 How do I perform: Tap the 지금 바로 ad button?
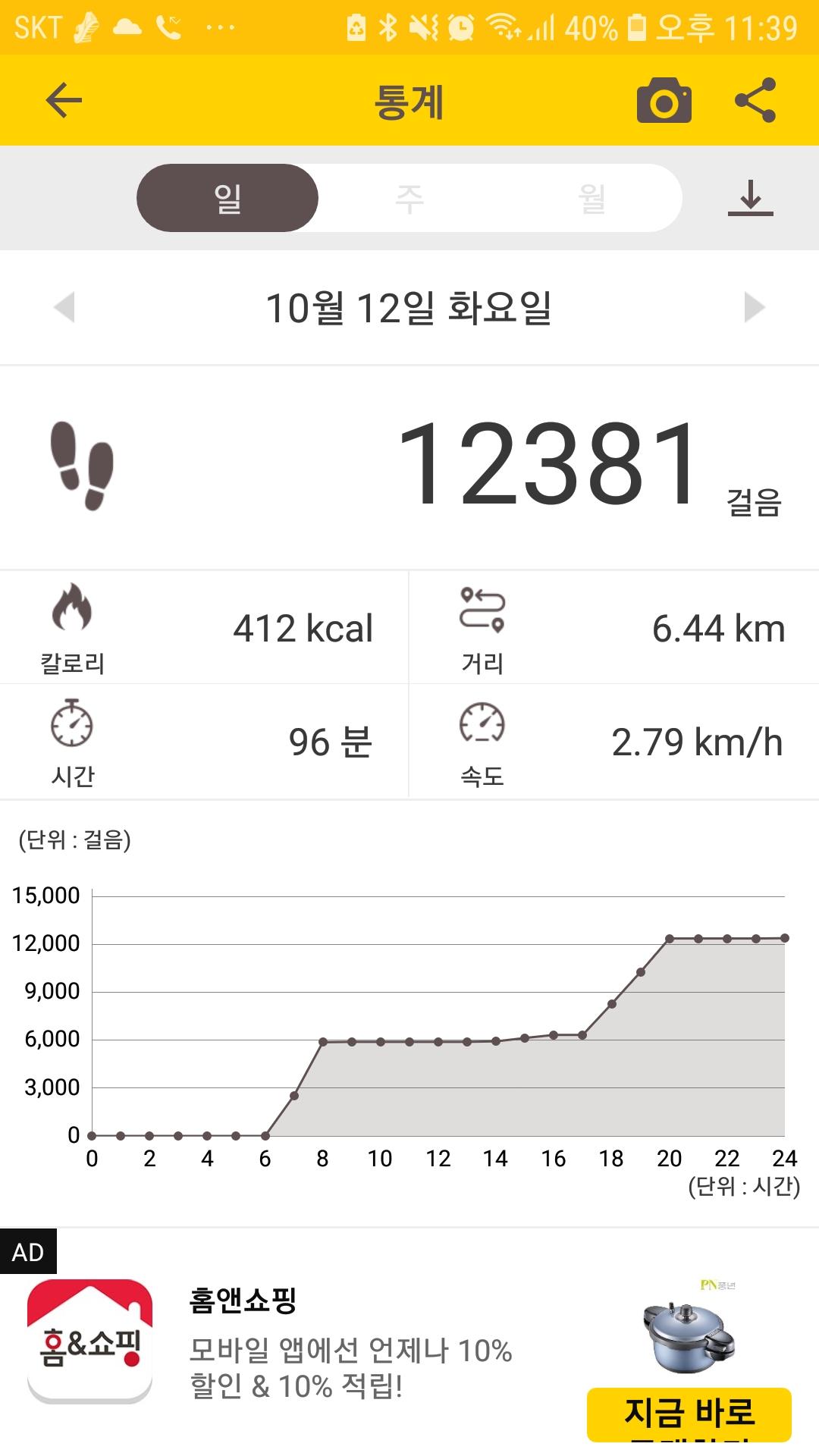click(x=689, y=1413)
